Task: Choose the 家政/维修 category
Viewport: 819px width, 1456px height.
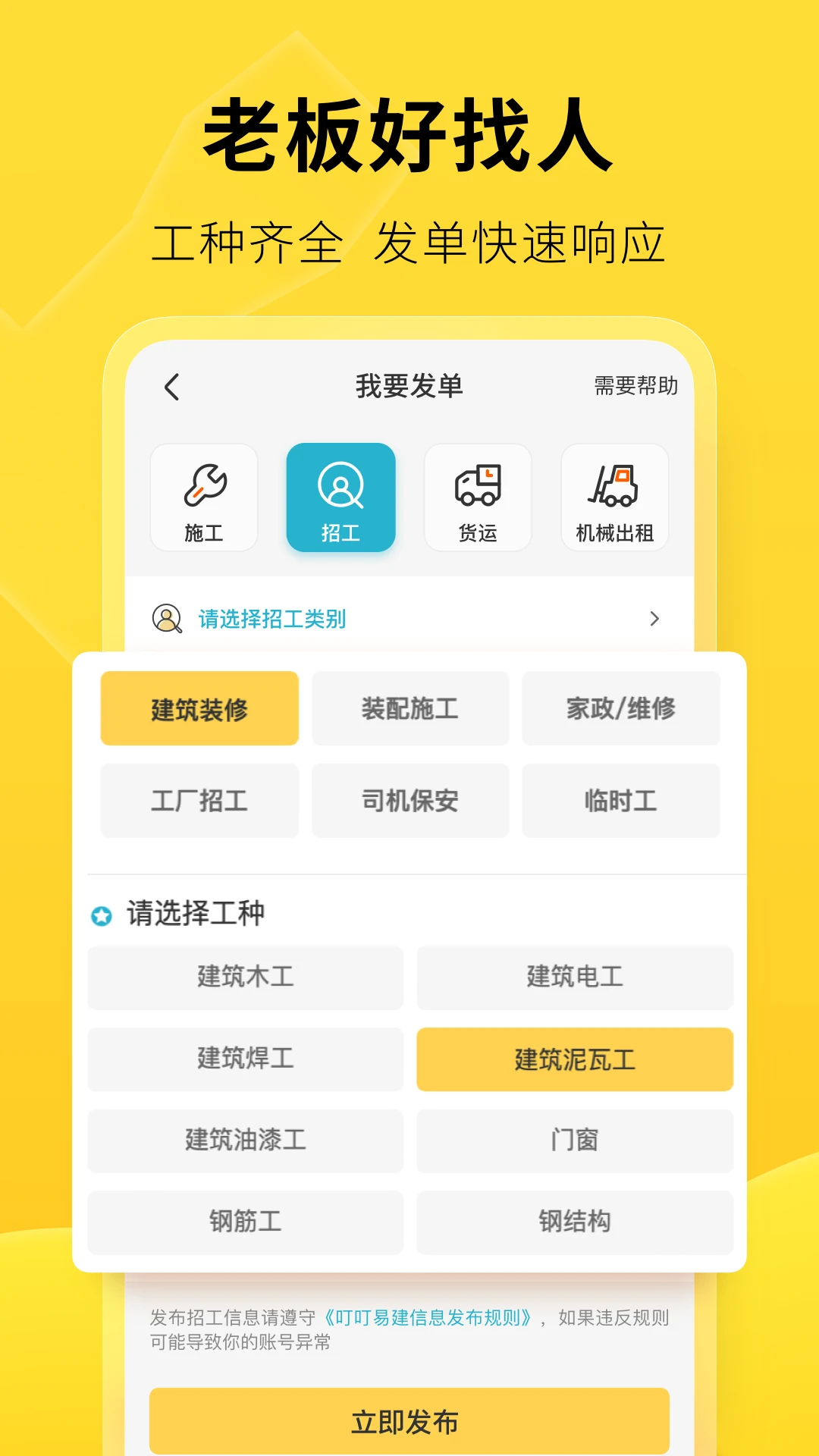Action: pyautogui.click(x=621, y=708)
